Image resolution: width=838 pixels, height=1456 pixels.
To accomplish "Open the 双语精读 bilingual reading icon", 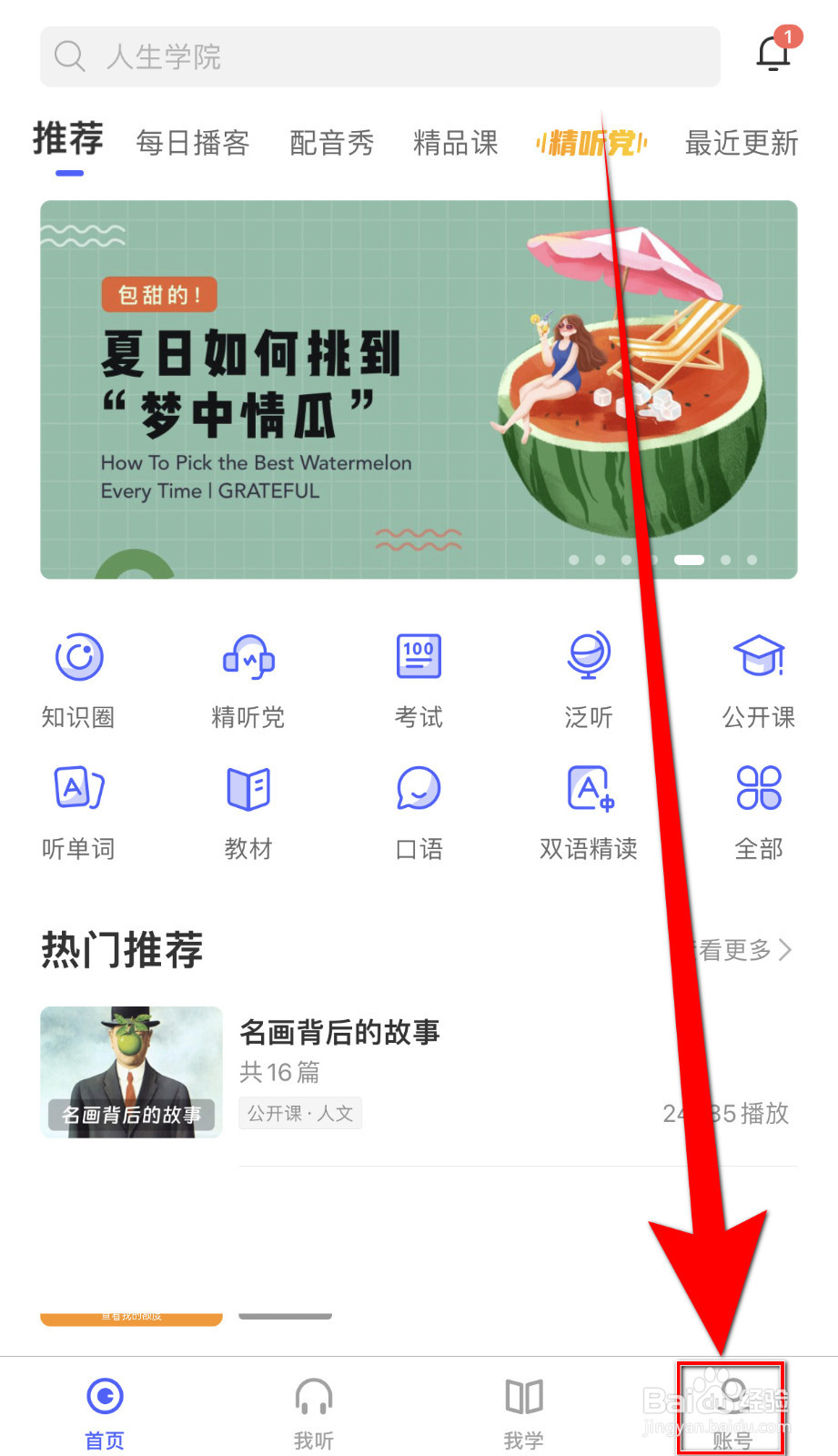I will [x=588, y=789].
